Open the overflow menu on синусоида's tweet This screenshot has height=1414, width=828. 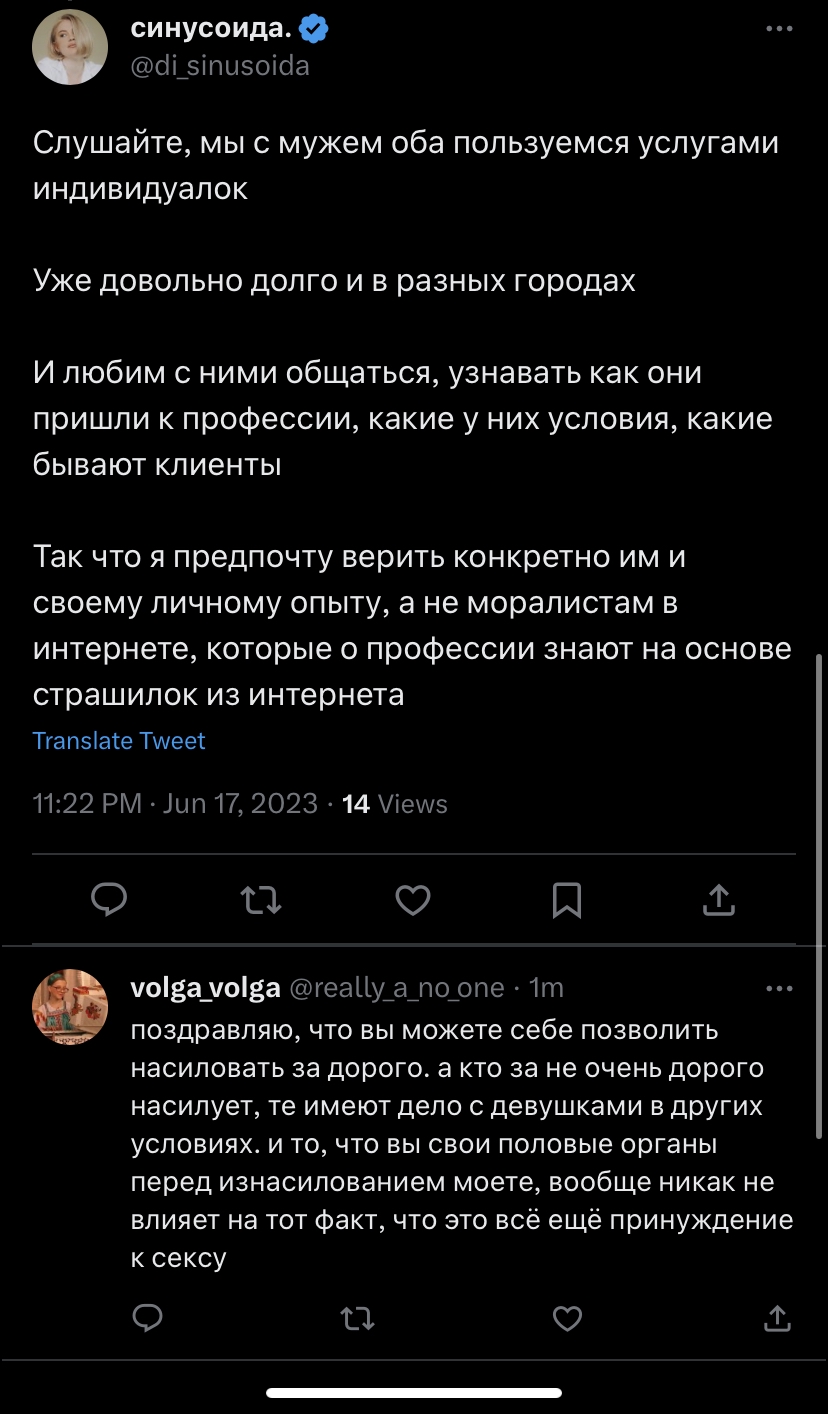(x=778, y=29)
